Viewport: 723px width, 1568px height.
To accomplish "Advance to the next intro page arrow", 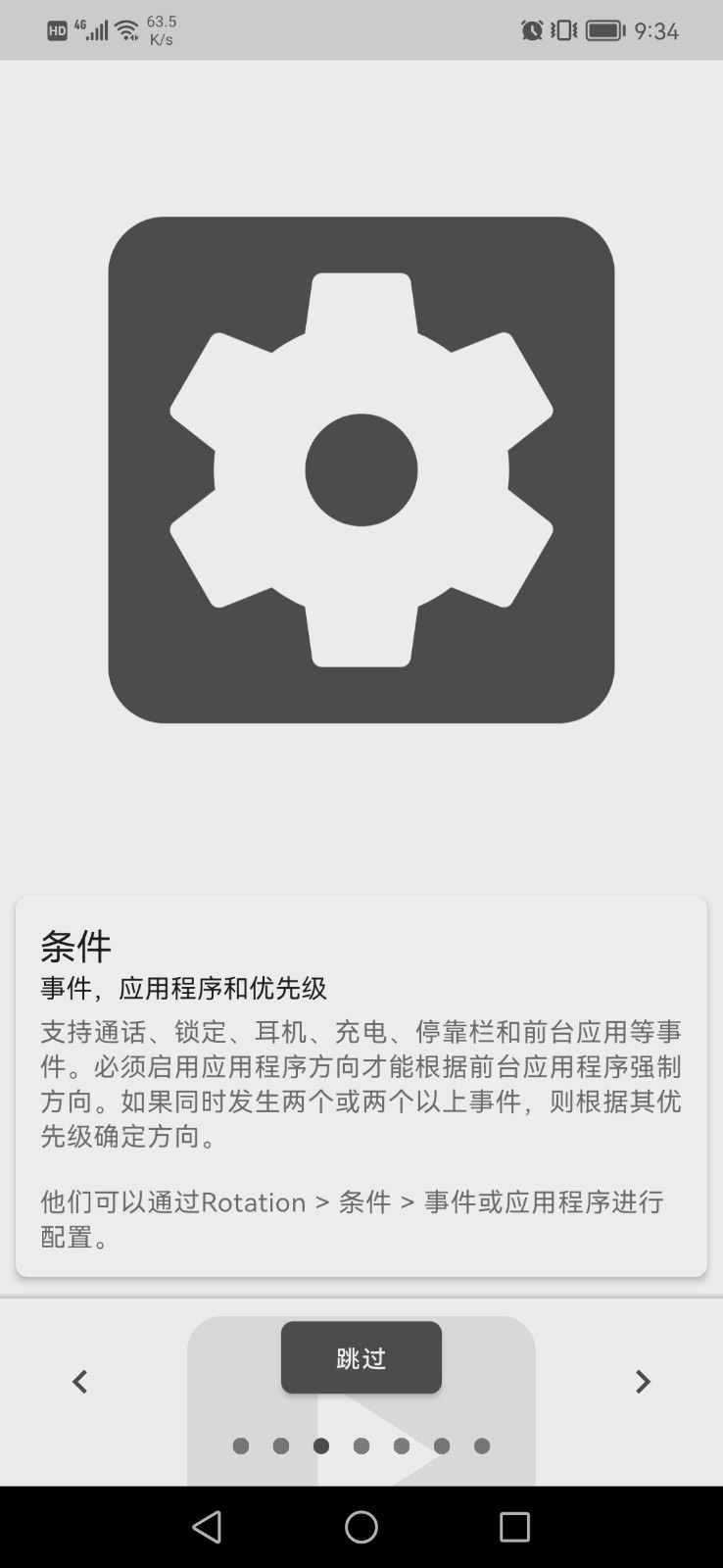I will 643,1382.
